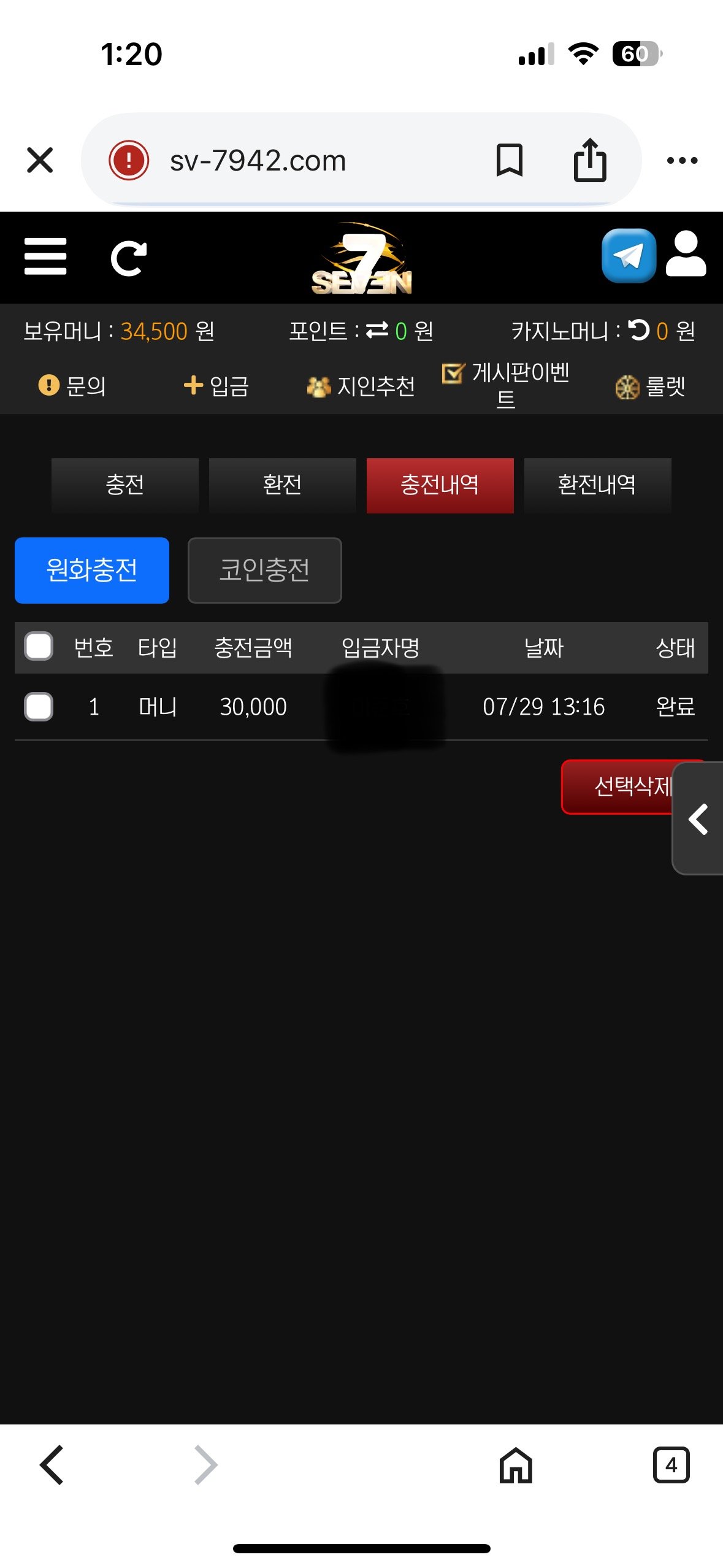Refresh the page with the reload icon
This screenshot has width=723, height=1568.
128,258
